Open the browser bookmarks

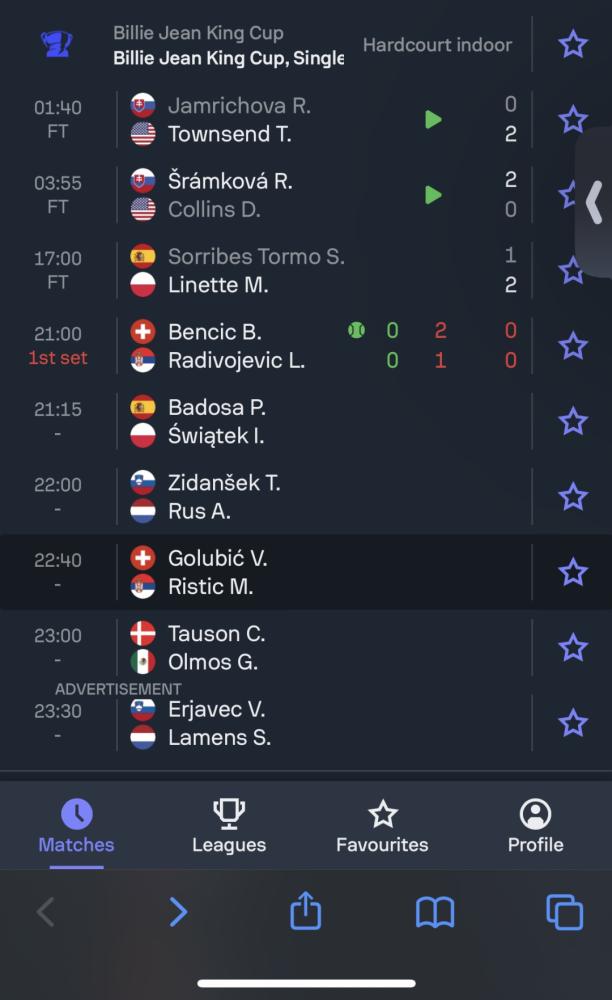click(x=435, y=912)
